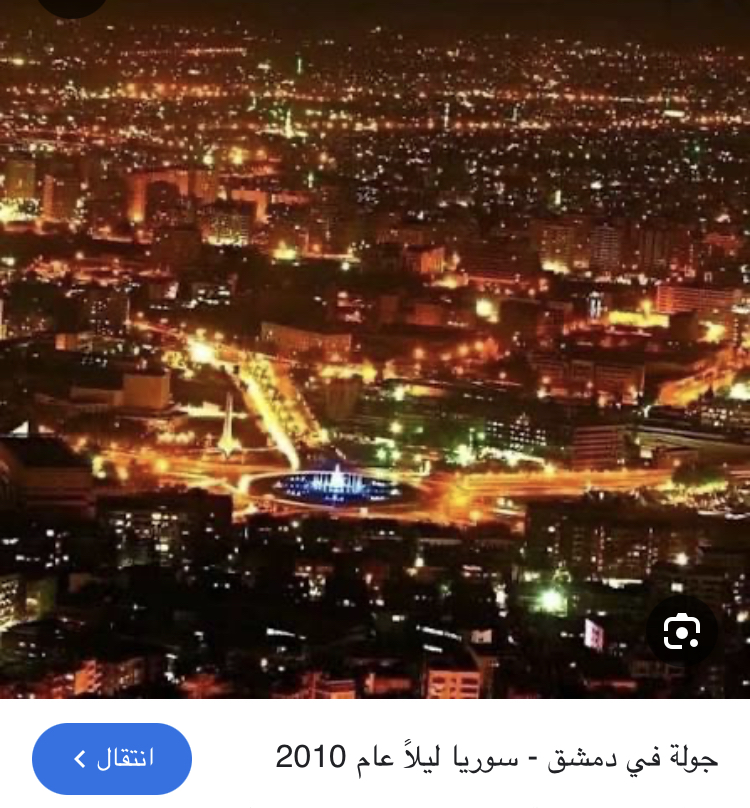Tap the blue انتقال visit button

112,758
